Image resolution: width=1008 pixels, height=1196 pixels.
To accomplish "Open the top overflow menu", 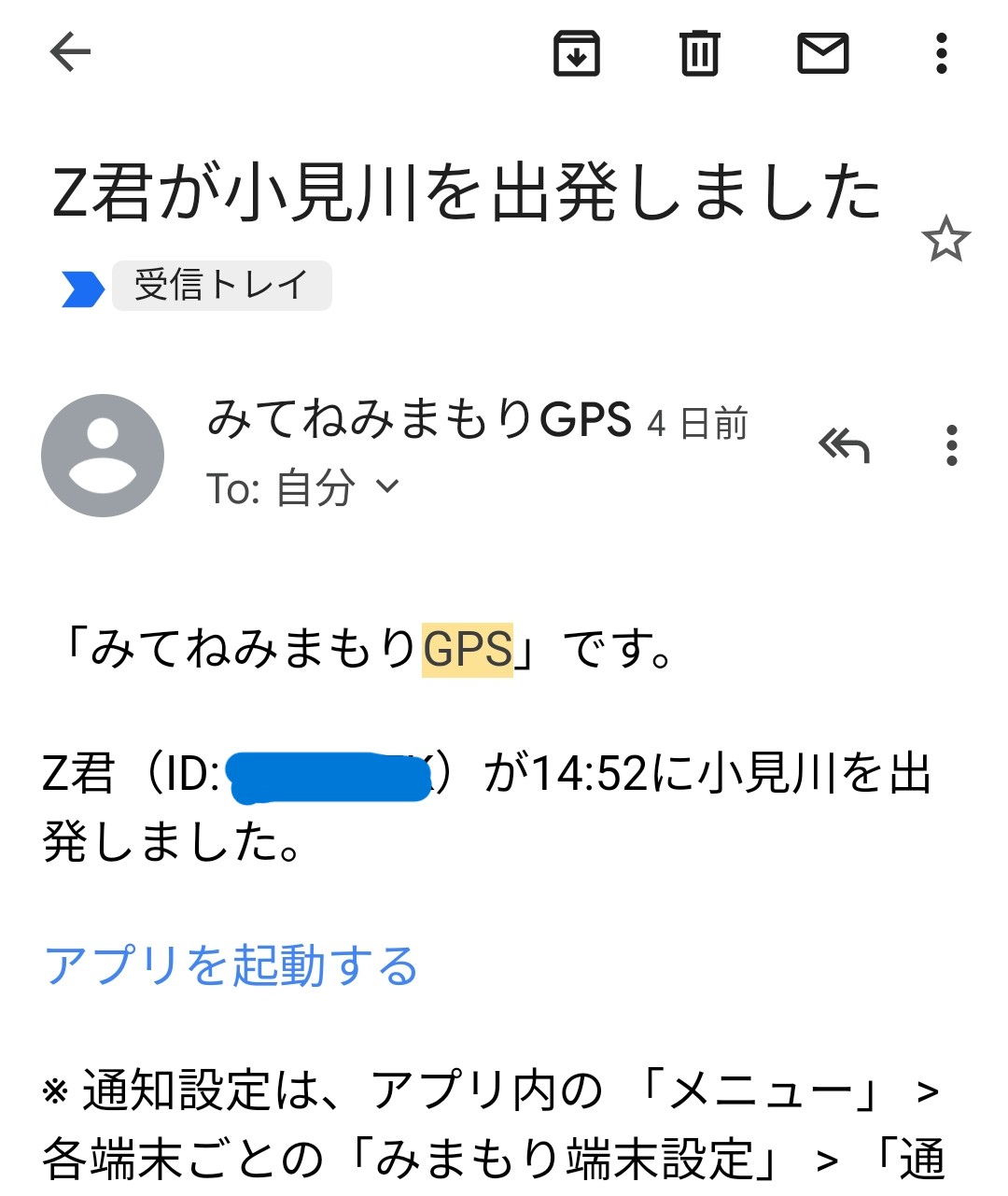I will pyautogui.click(x=942, y=53).
